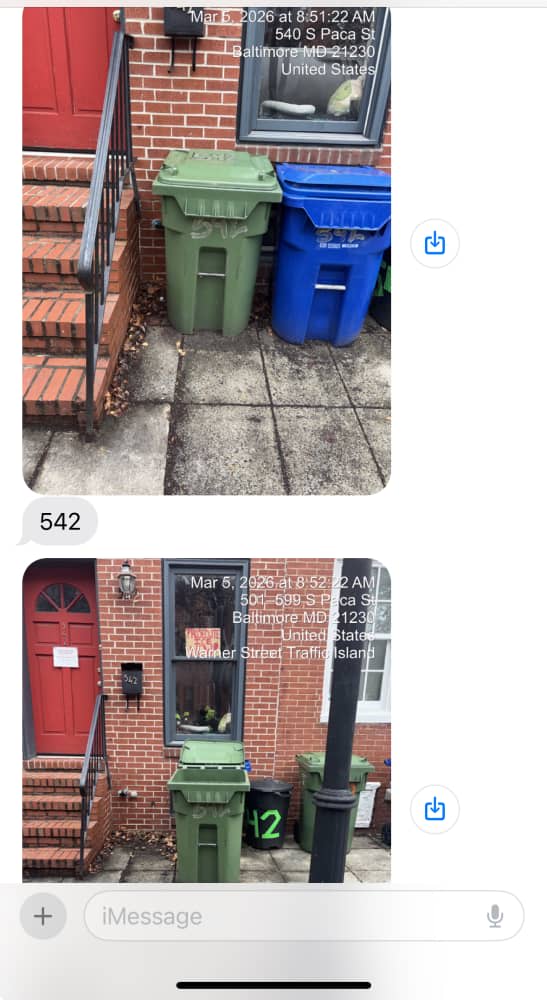Open the photo stamped 540 S Paca St

point(207,251)
